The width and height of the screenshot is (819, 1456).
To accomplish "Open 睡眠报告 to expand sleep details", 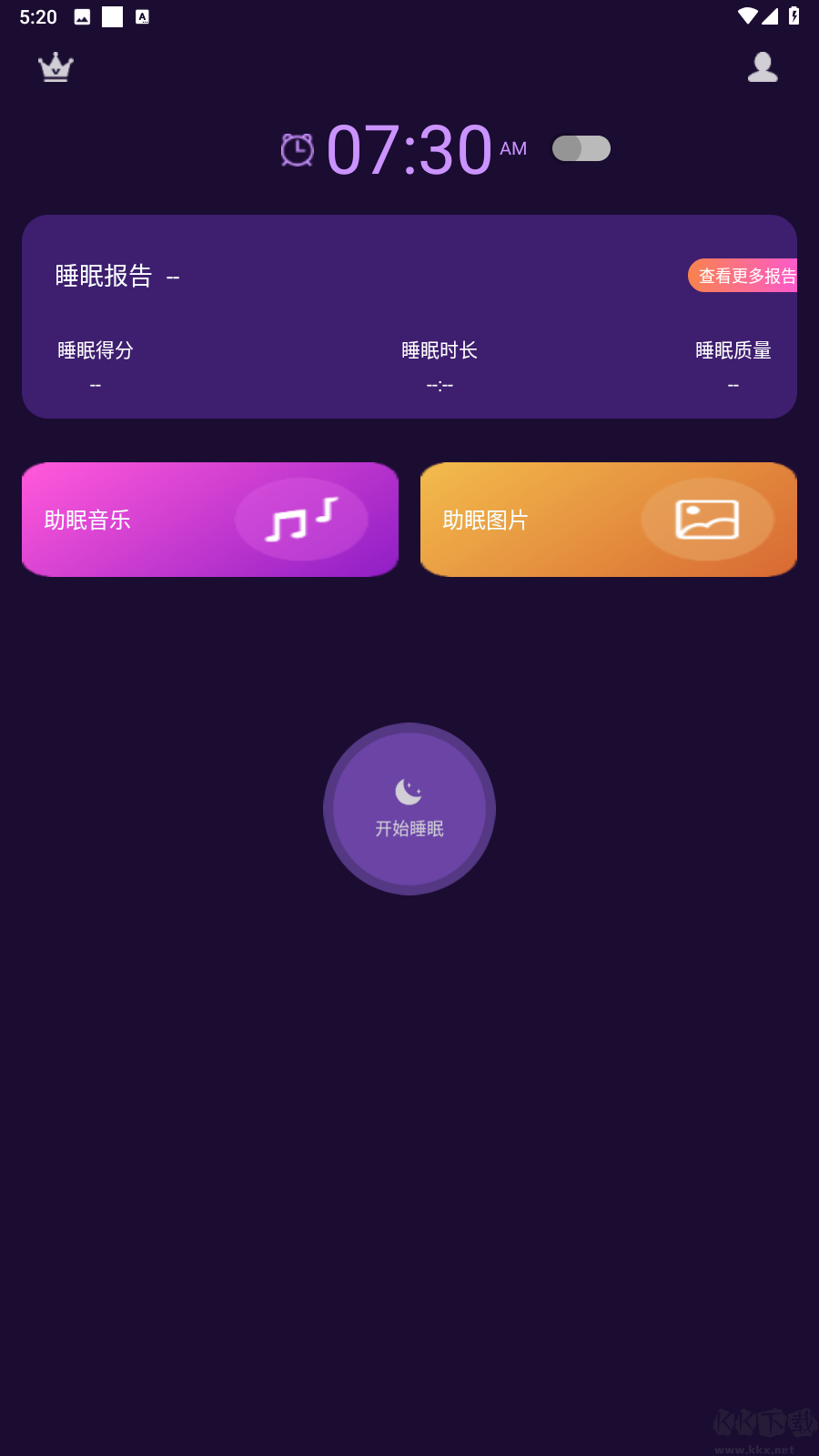I will [x=105, y=276].
